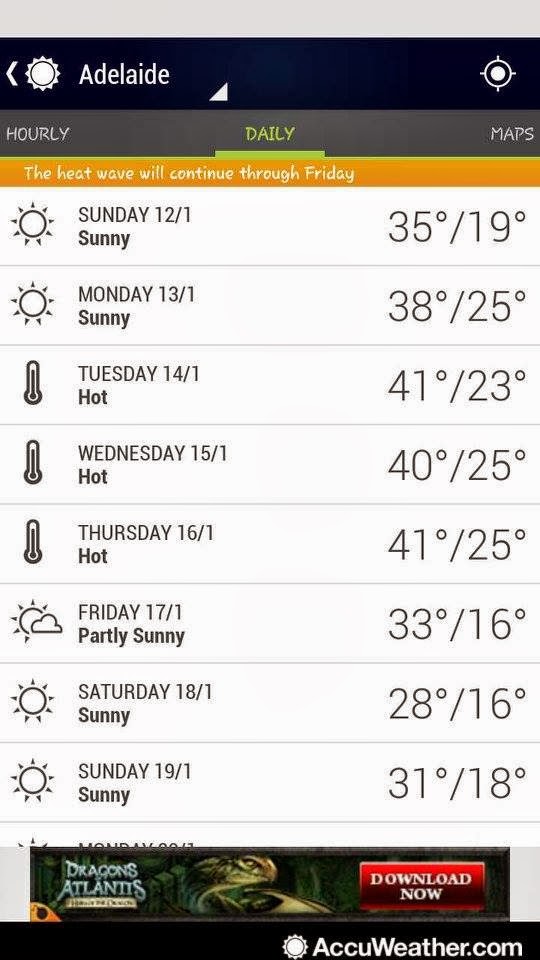Image resolution: width=540 pixels, height=960 pixels.
Task: Switch to the Hourly tab
Action: [x=37, y=134]
